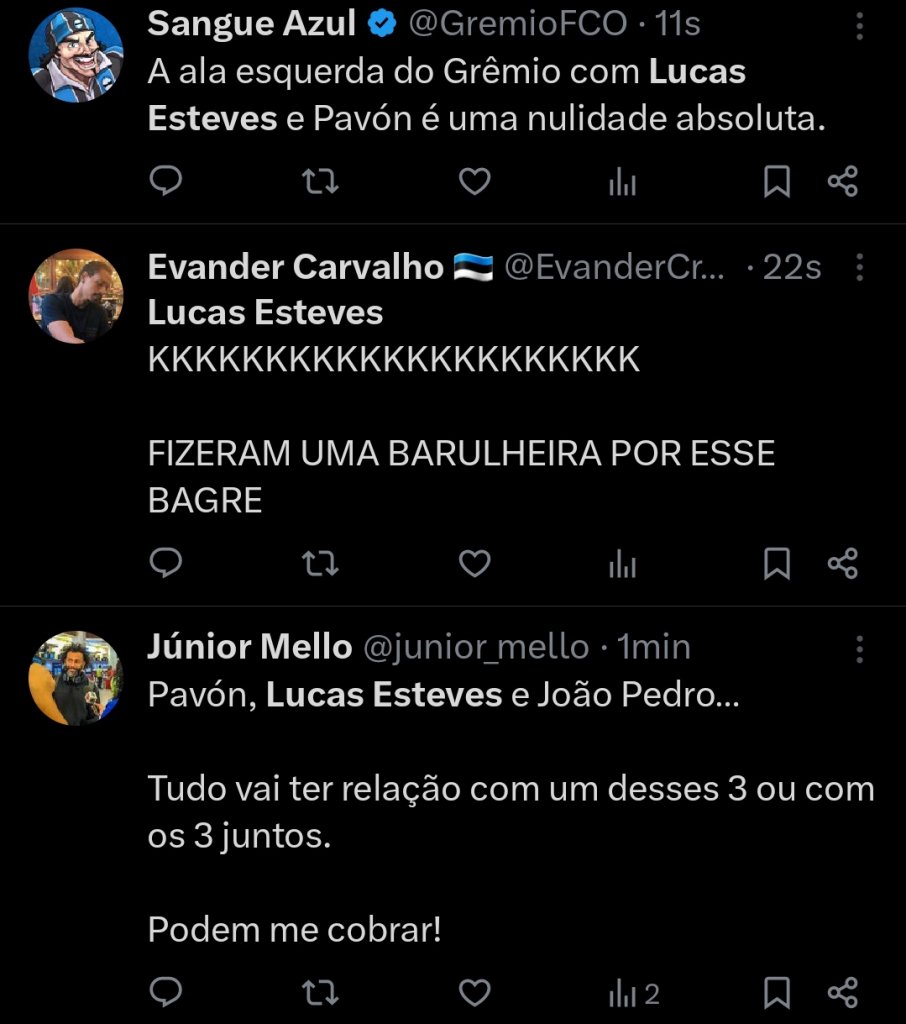Reply to Sangue Azul's tweet
906x1024 pixels.
pyautogui.click(x=165, y=182)
